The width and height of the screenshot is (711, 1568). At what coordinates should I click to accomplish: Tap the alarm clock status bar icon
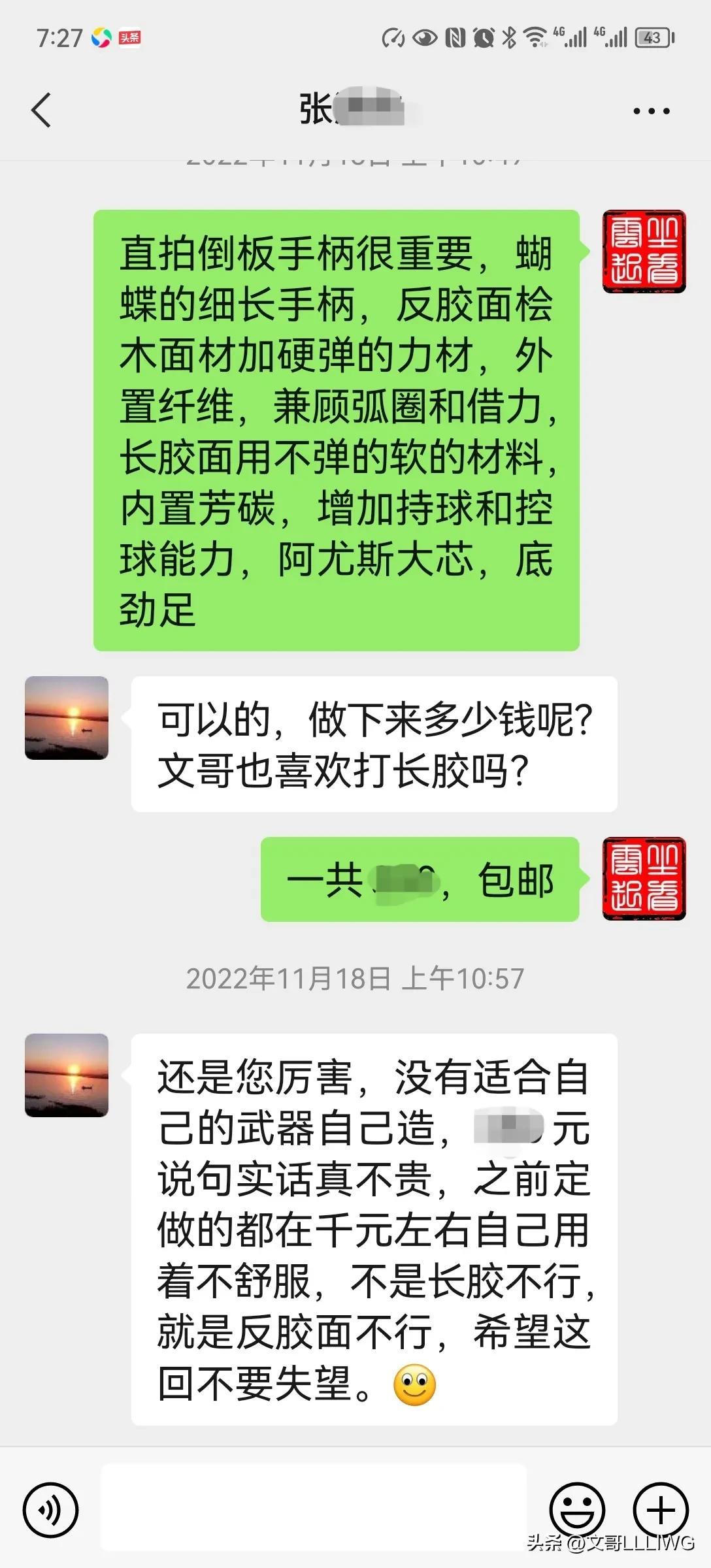click(482, 37)
